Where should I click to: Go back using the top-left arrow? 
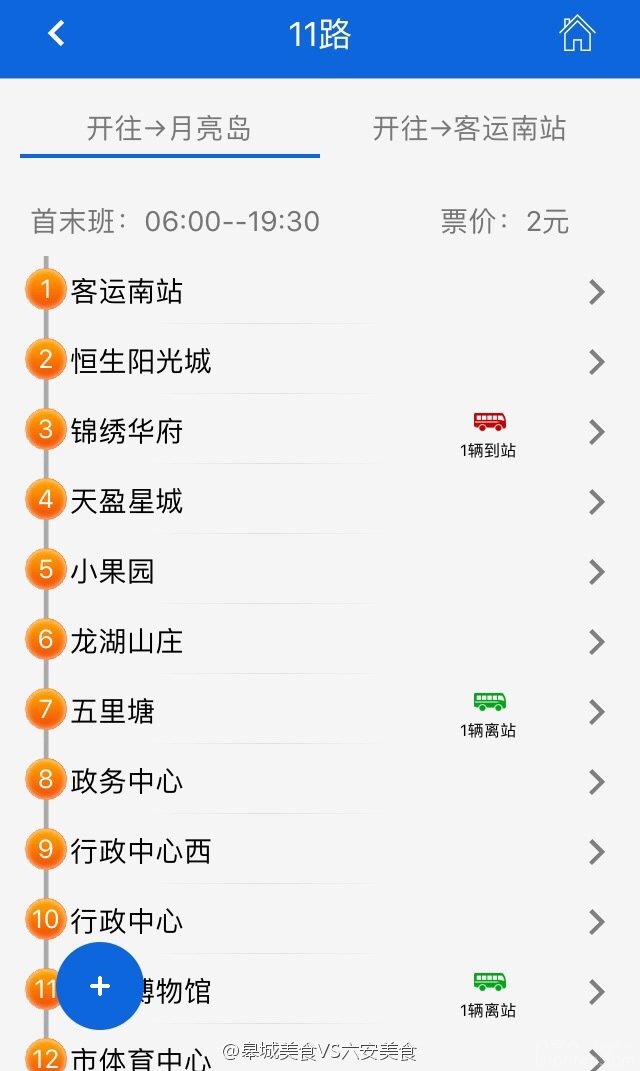(56, 34)
